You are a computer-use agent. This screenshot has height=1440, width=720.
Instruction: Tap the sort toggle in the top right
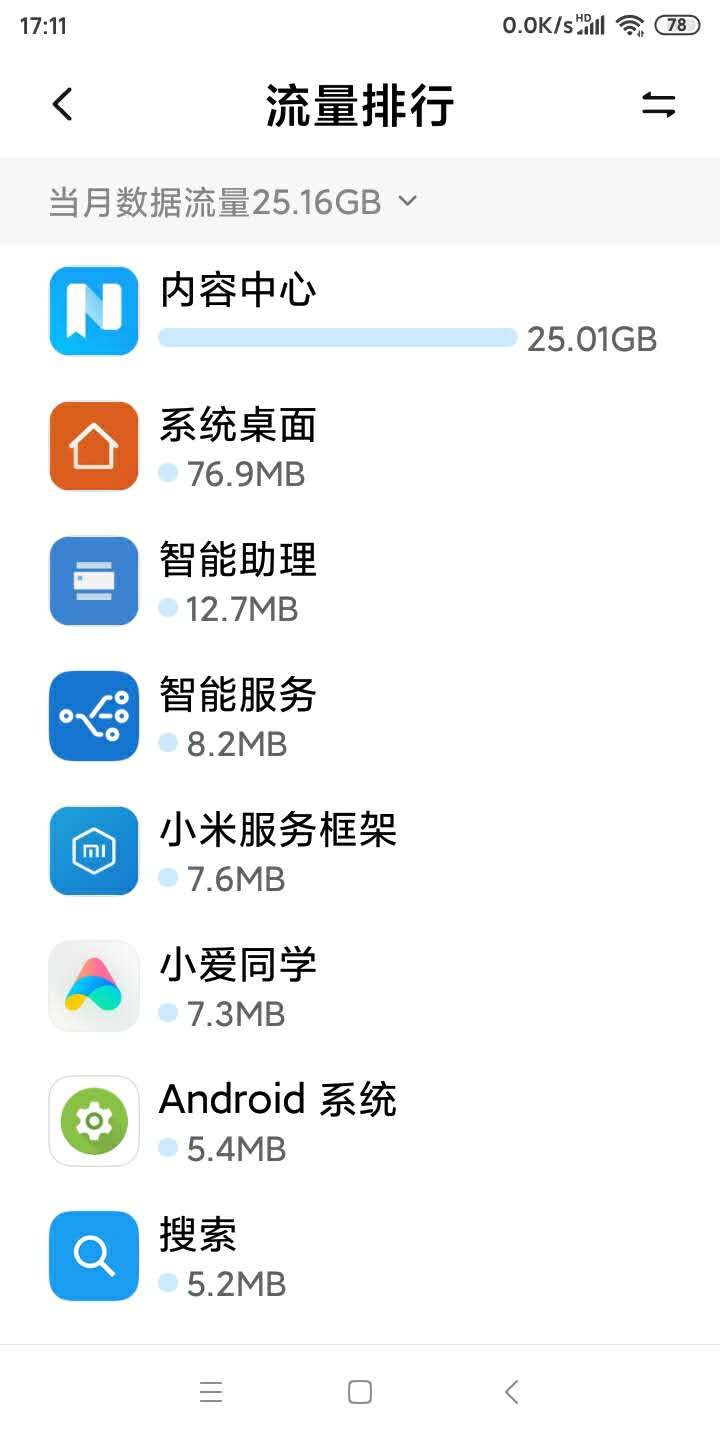tap(658, 105)
